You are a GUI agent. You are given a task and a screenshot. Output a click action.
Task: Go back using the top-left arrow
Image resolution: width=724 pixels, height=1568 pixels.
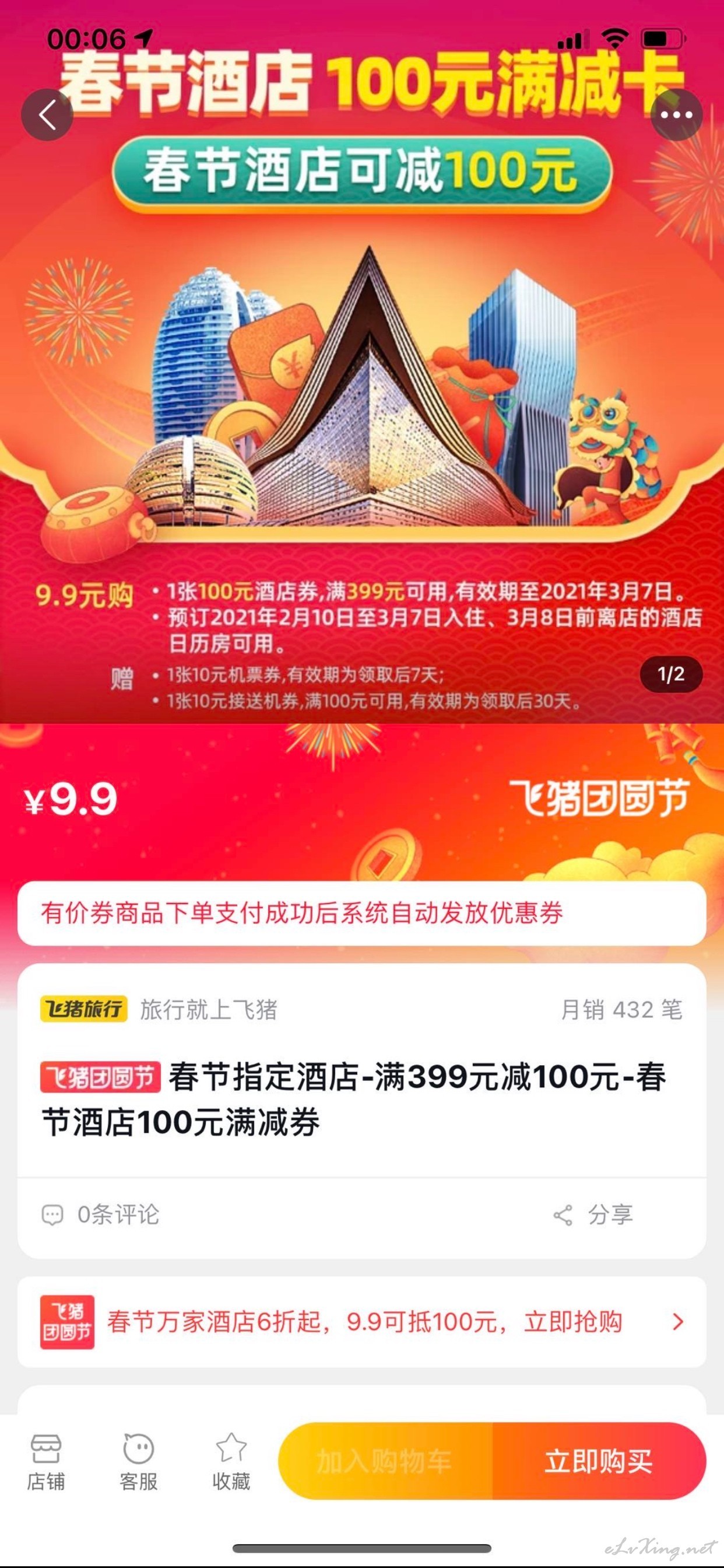click(x=47, y=114)
